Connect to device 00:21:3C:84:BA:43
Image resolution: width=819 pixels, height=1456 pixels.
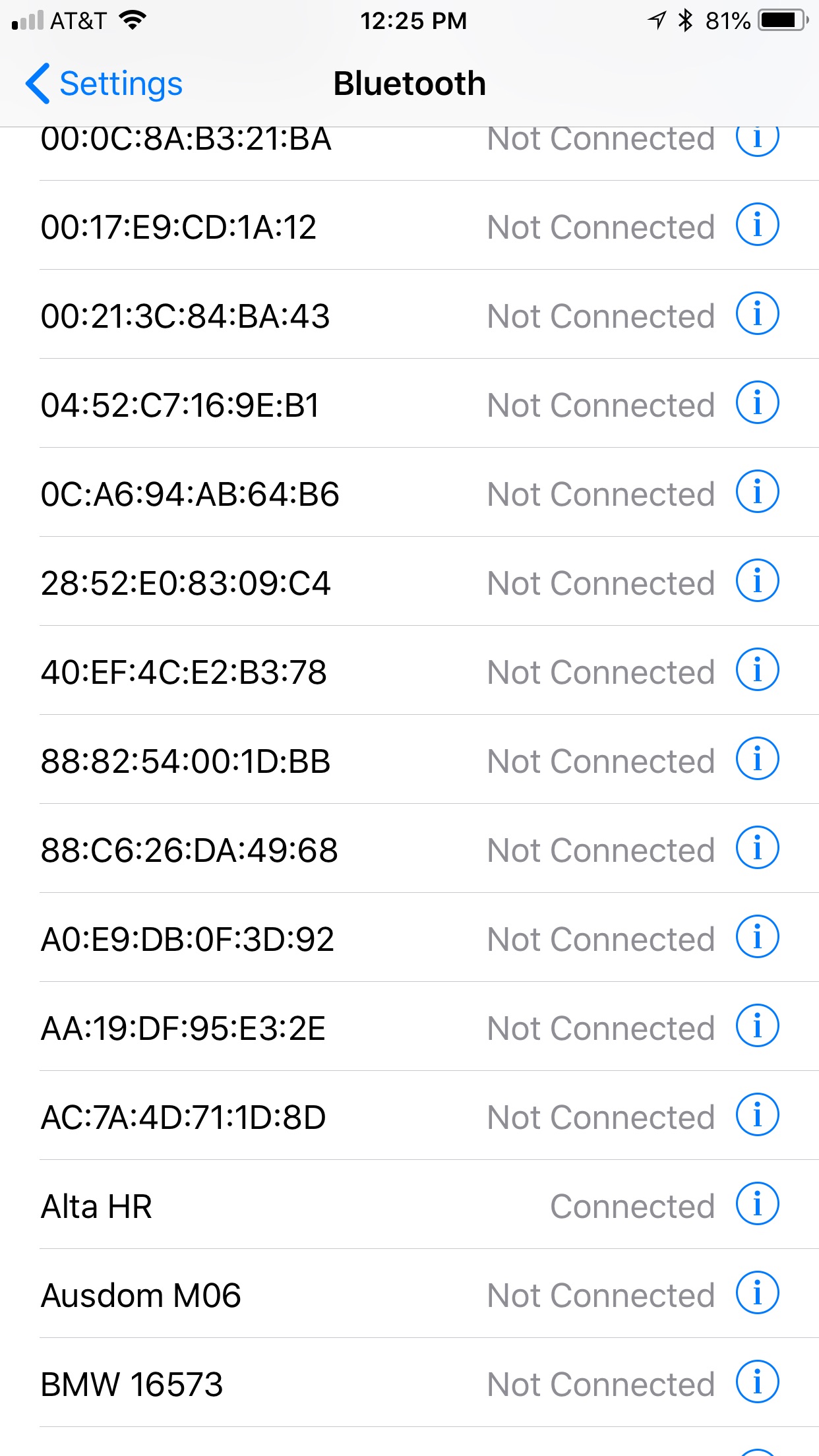coord(185,316)
